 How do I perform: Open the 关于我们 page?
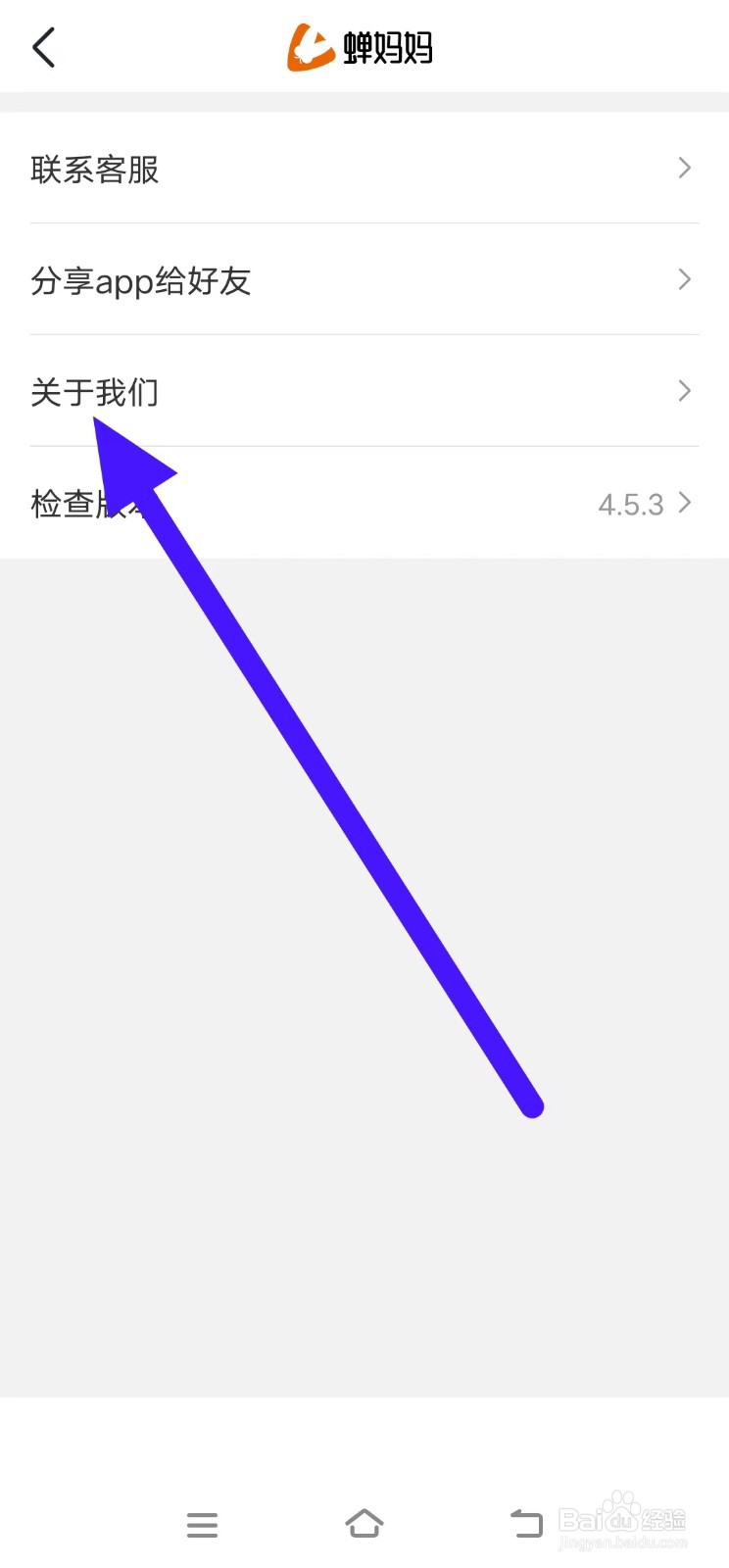(95, 392)
